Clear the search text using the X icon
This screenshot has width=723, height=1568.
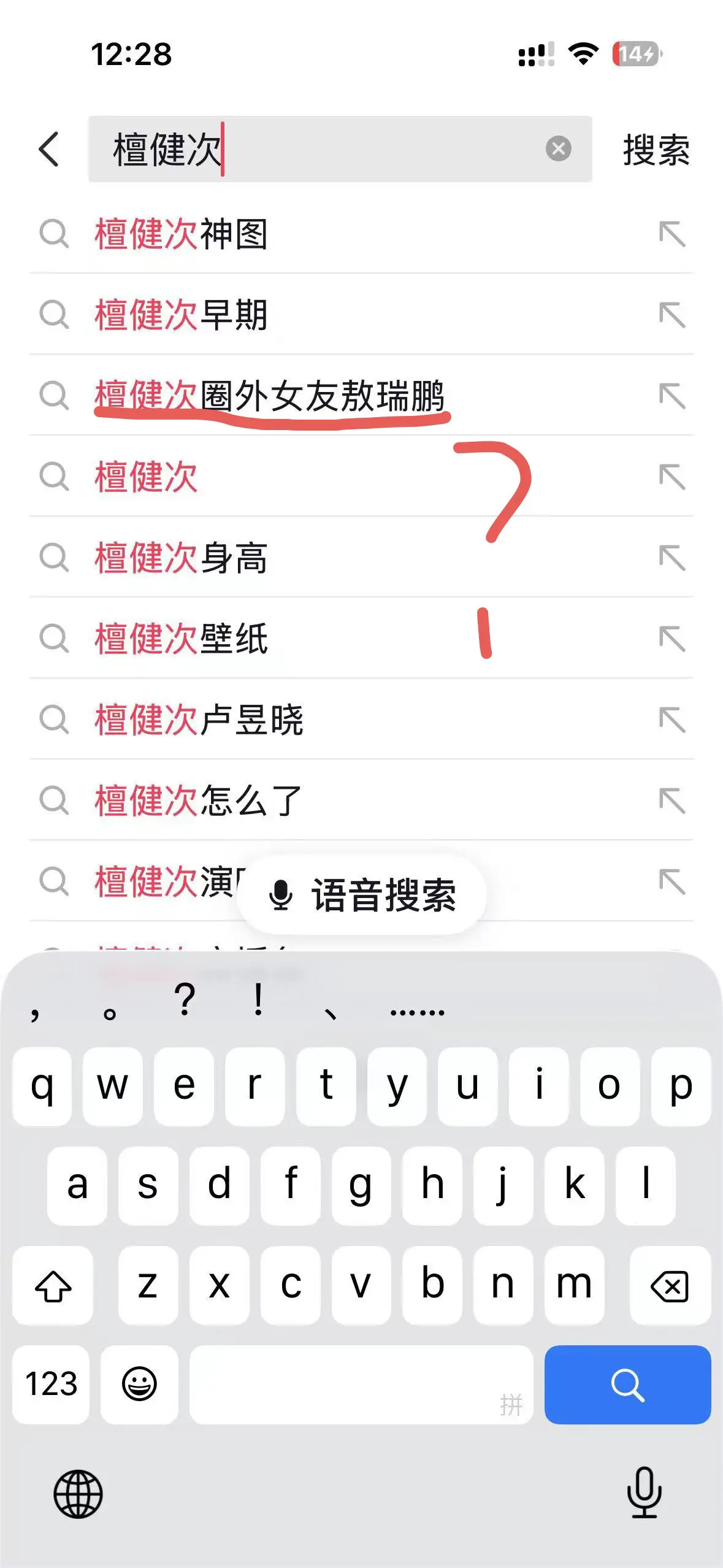pos(558,149)
